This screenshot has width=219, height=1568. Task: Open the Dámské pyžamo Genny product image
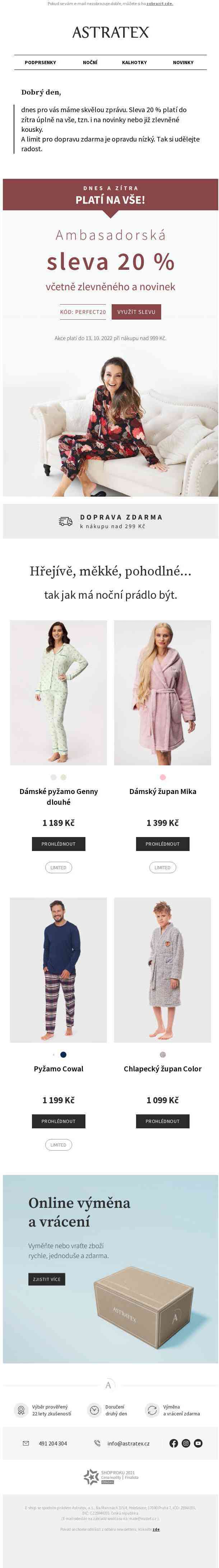tap(59, 692)
